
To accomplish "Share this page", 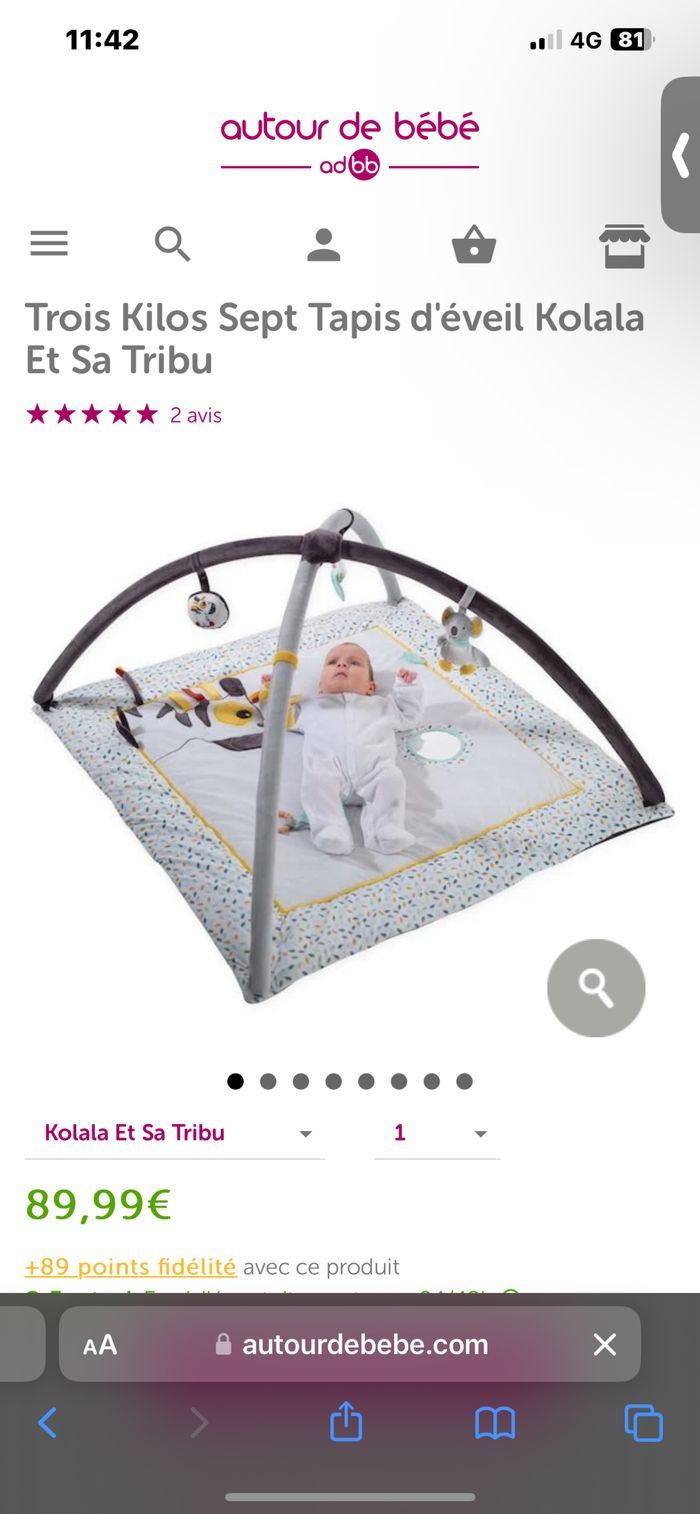I will point(346,1421).
